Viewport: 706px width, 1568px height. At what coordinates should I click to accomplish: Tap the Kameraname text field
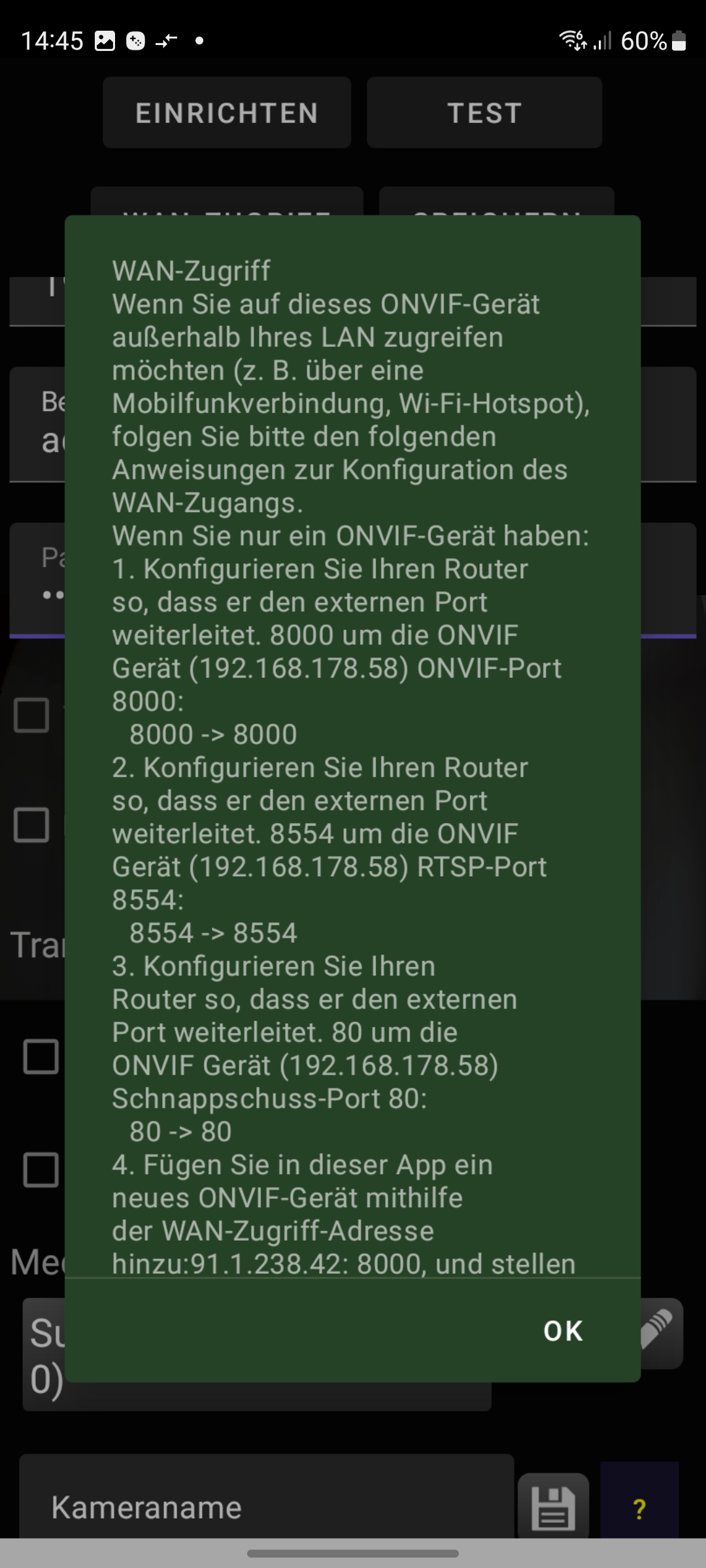[266, 1507]
